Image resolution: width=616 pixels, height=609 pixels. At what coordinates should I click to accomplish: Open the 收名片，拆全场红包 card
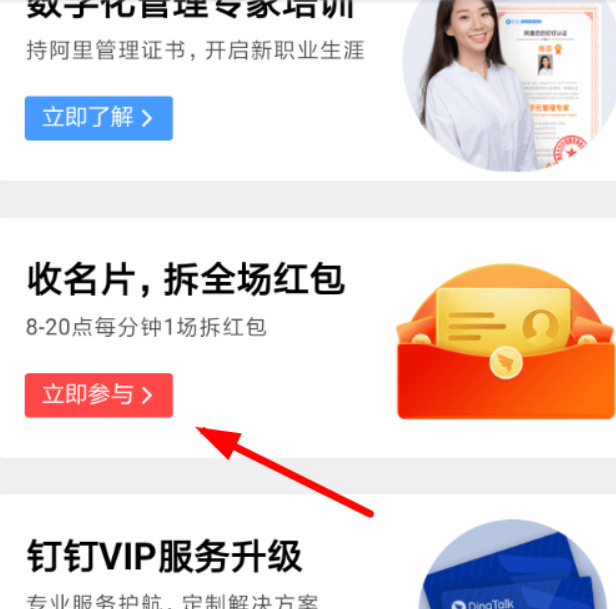point(185,281)
